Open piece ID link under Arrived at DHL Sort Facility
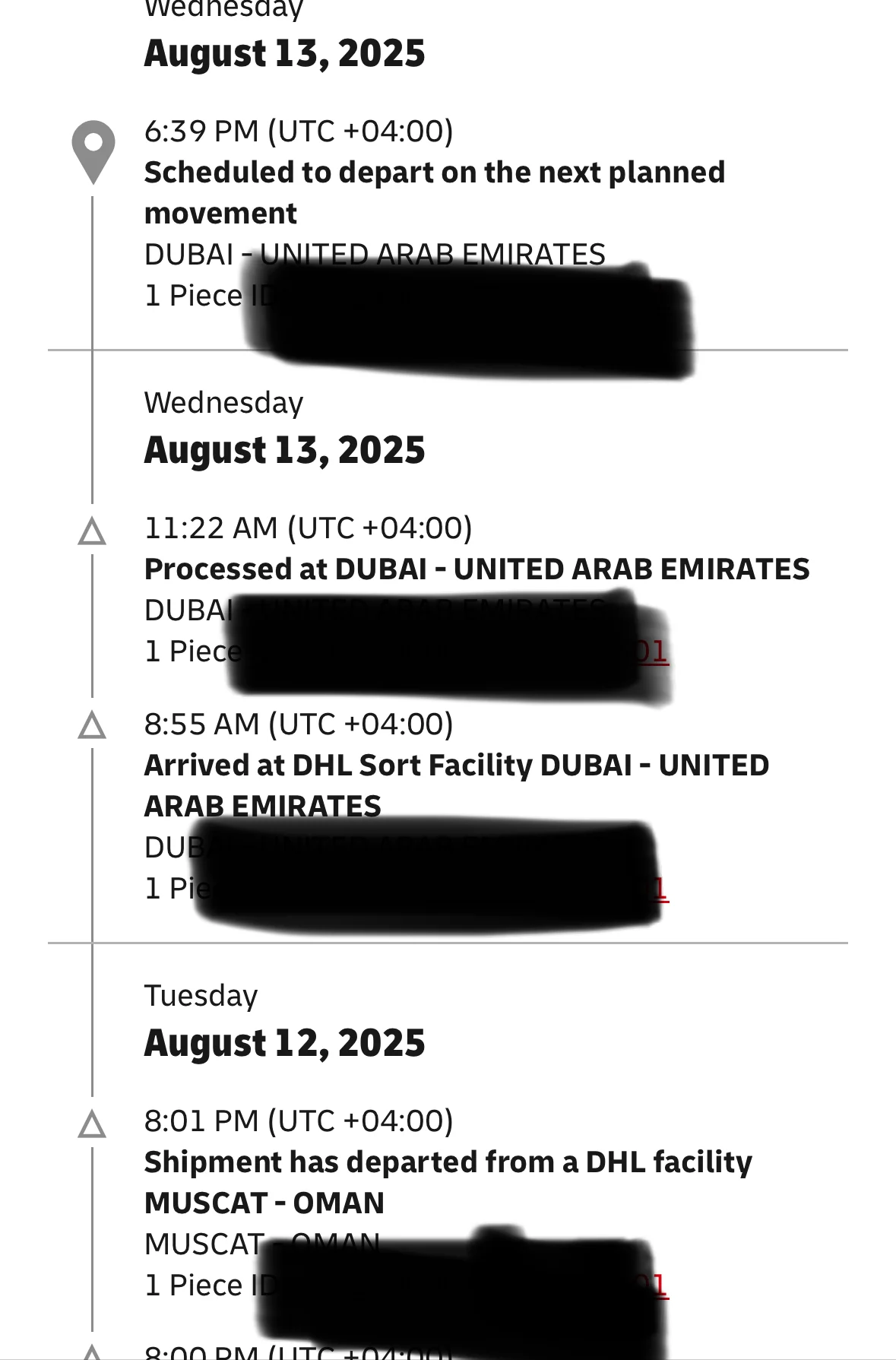This screenshot has width=896, height=1360. click(x=660, y=888)
